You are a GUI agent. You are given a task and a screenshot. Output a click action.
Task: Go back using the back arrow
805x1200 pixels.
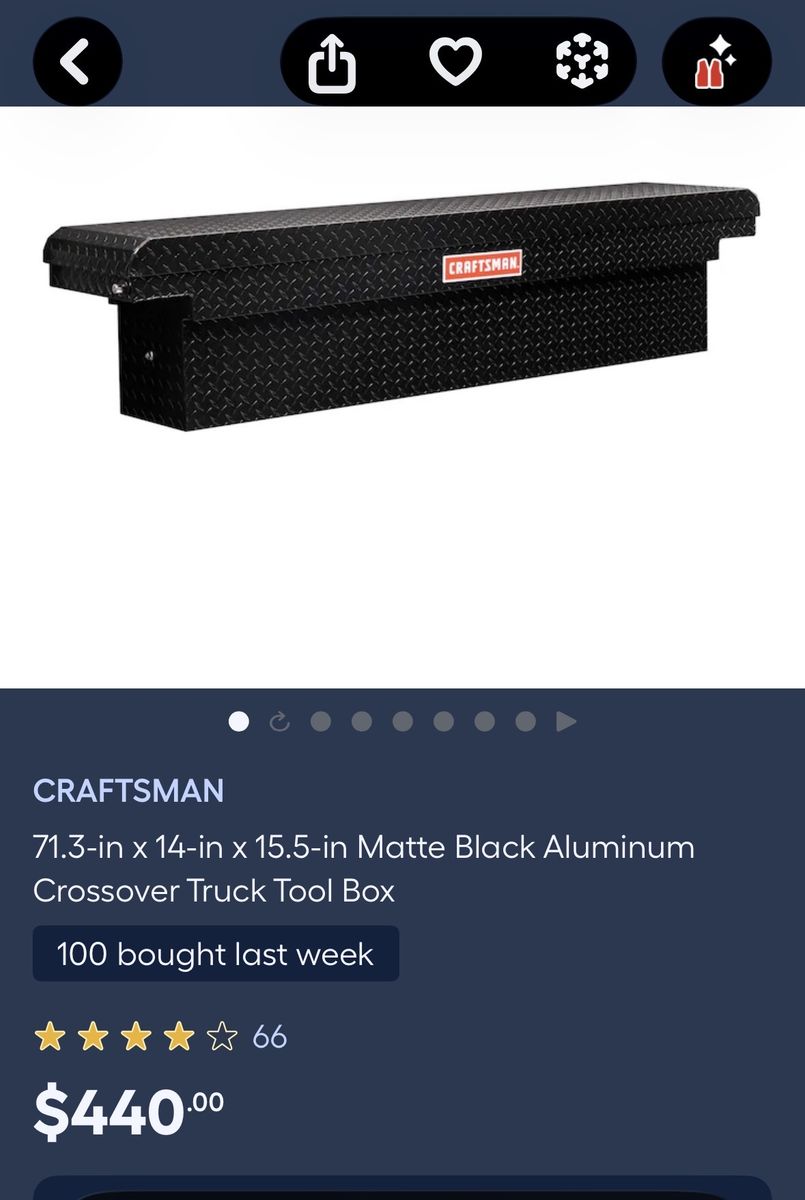point(77,62)
